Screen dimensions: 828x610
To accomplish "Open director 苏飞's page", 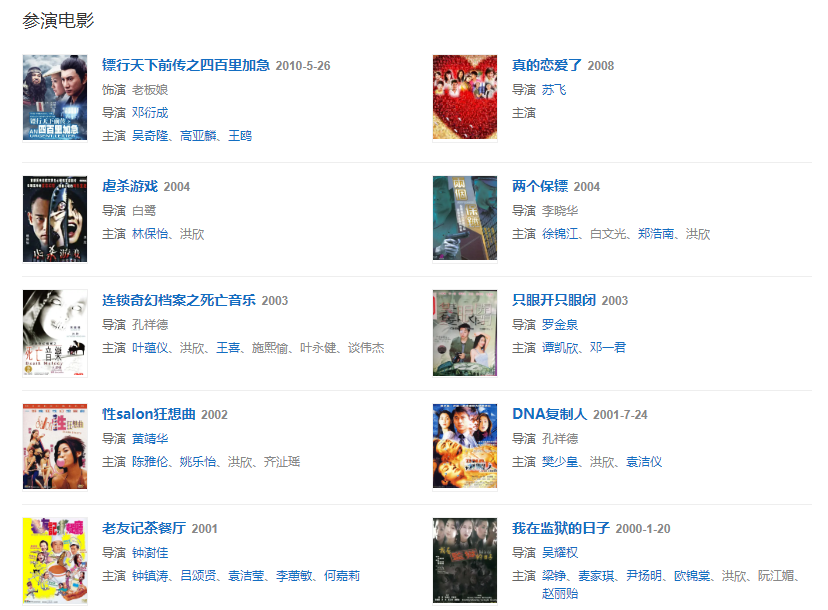I will tap(554, 90).
